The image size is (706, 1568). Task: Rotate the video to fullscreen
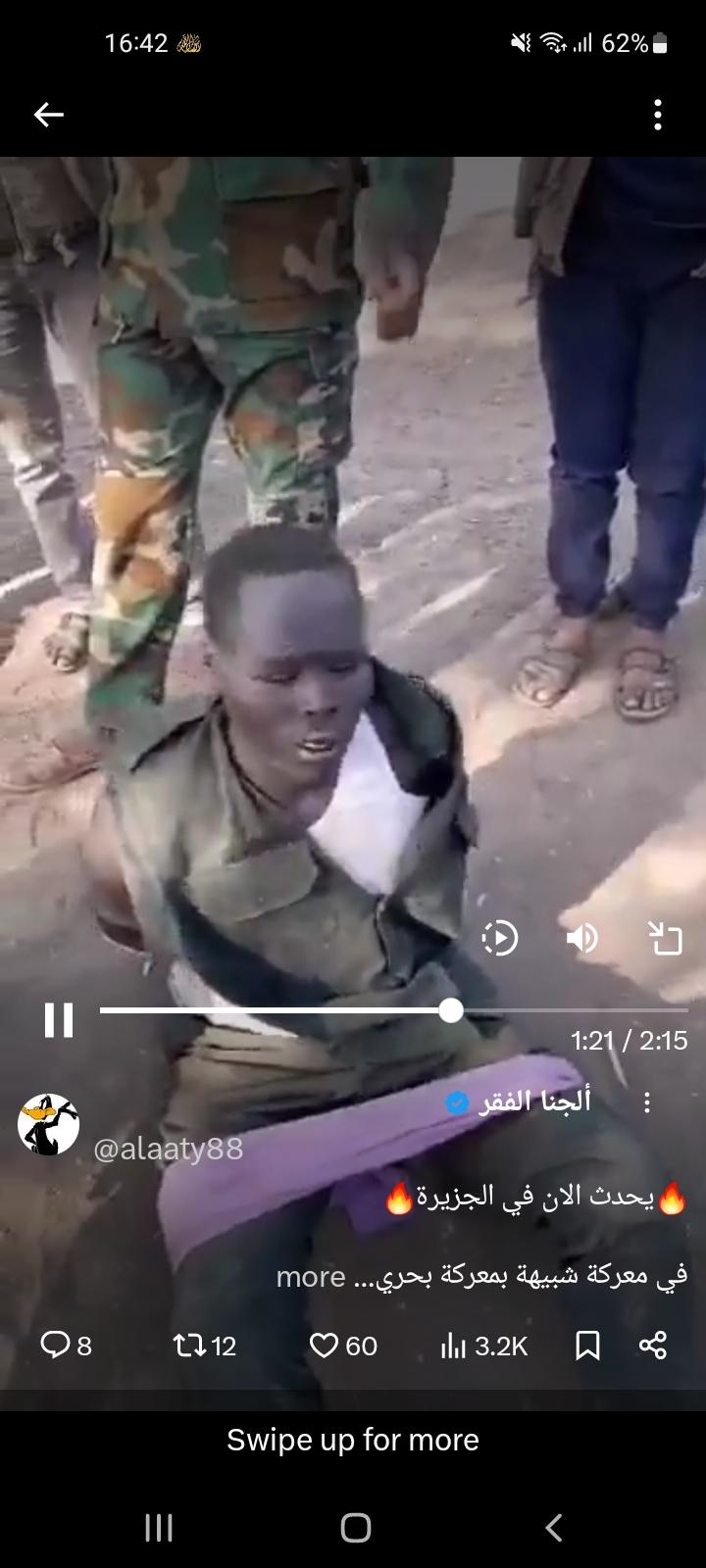click(x=666, y=939)
